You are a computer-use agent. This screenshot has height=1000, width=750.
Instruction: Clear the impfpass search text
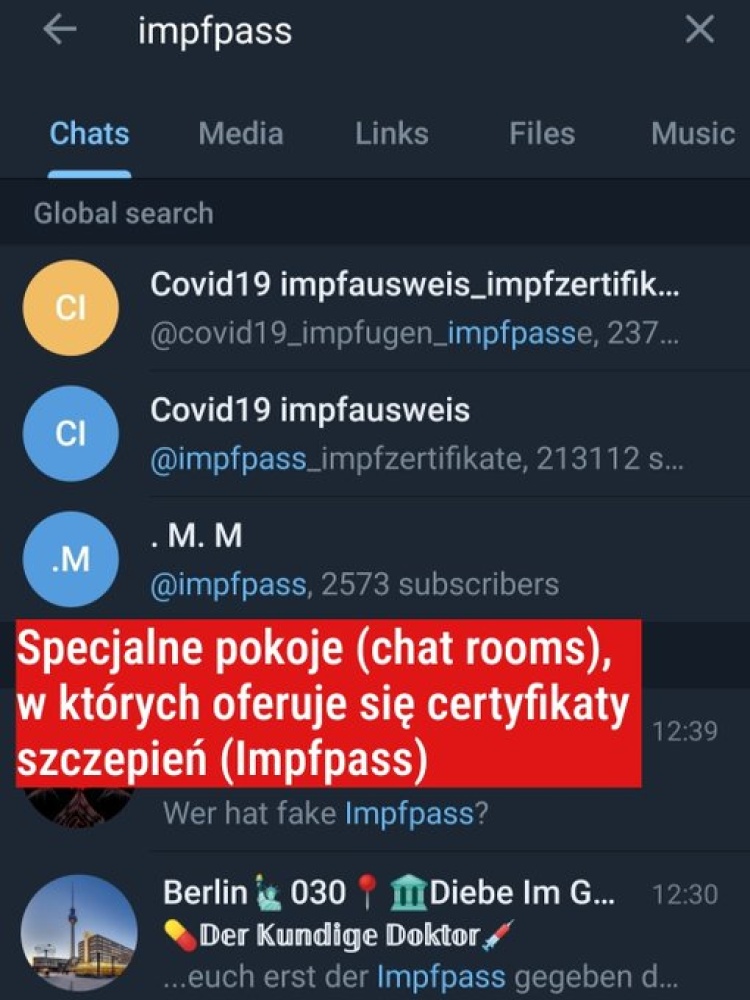(x=699, y=31)
